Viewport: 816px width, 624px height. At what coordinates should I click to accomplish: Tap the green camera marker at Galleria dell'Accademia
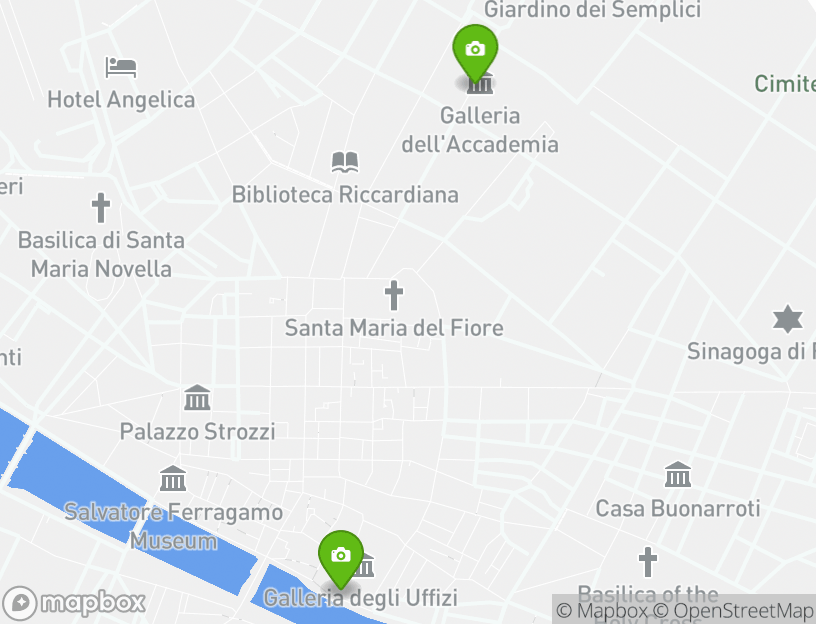pyautogui.click(x=475, y=51)
